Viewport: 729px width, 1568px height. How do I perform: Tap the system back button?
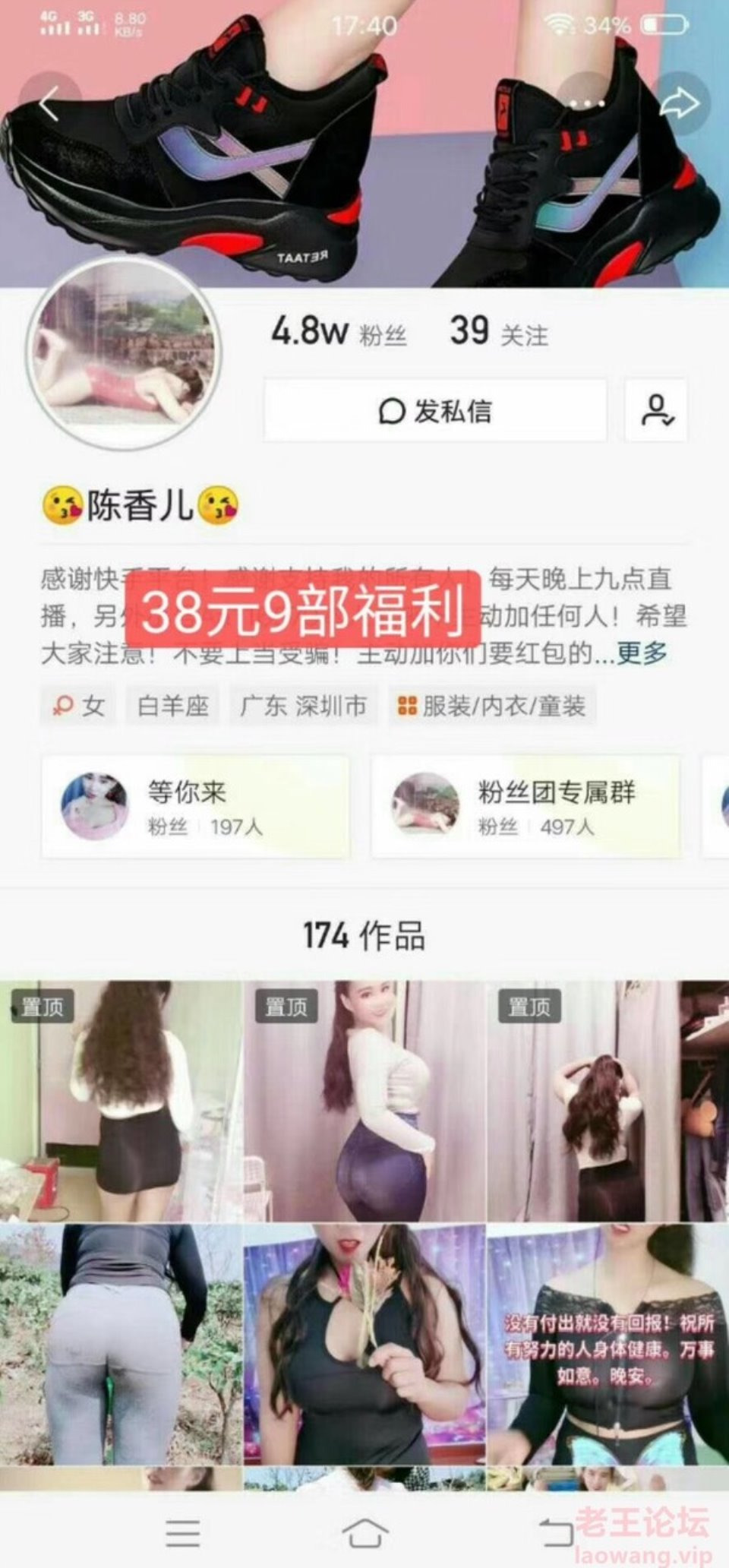pyautogui.click(x=556, y=1533)
